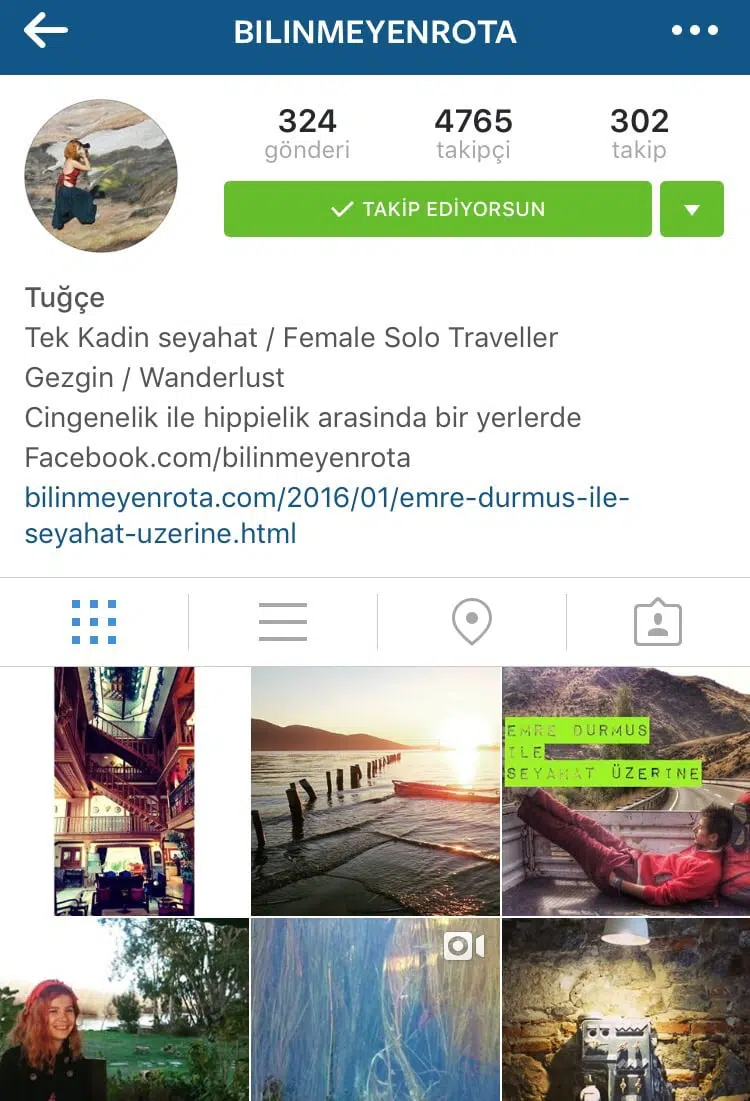
Task: Open the stone wall lamp photo
Action: coord(626,1010)
